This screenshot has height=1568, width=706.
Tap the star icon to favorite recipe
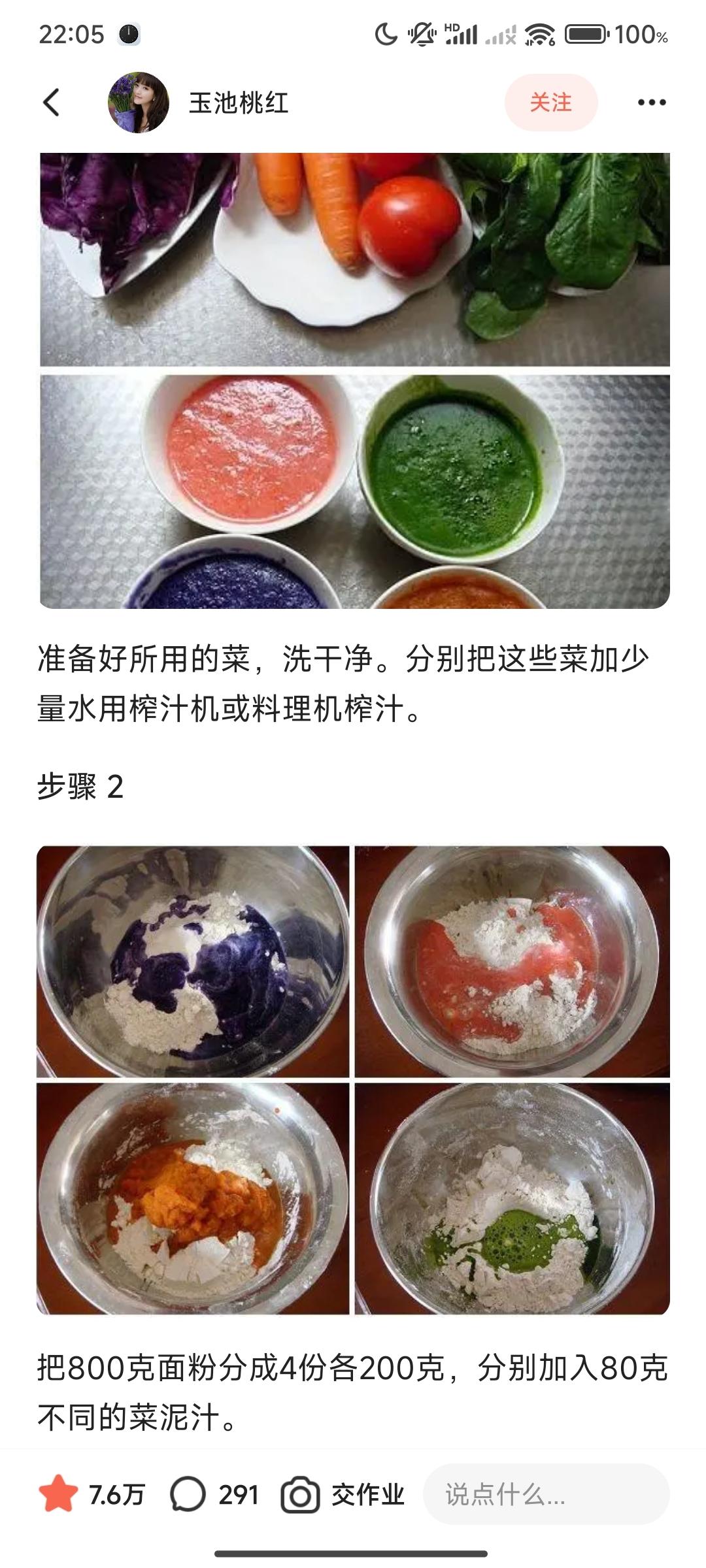58,1494
